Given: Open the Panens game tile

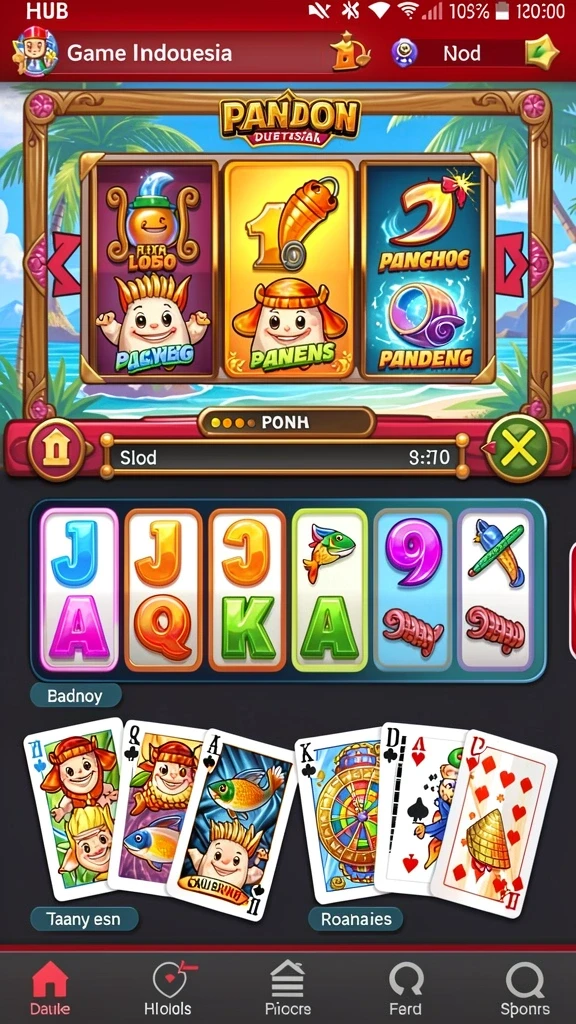Looking at the screenshot, I should 289,268.
